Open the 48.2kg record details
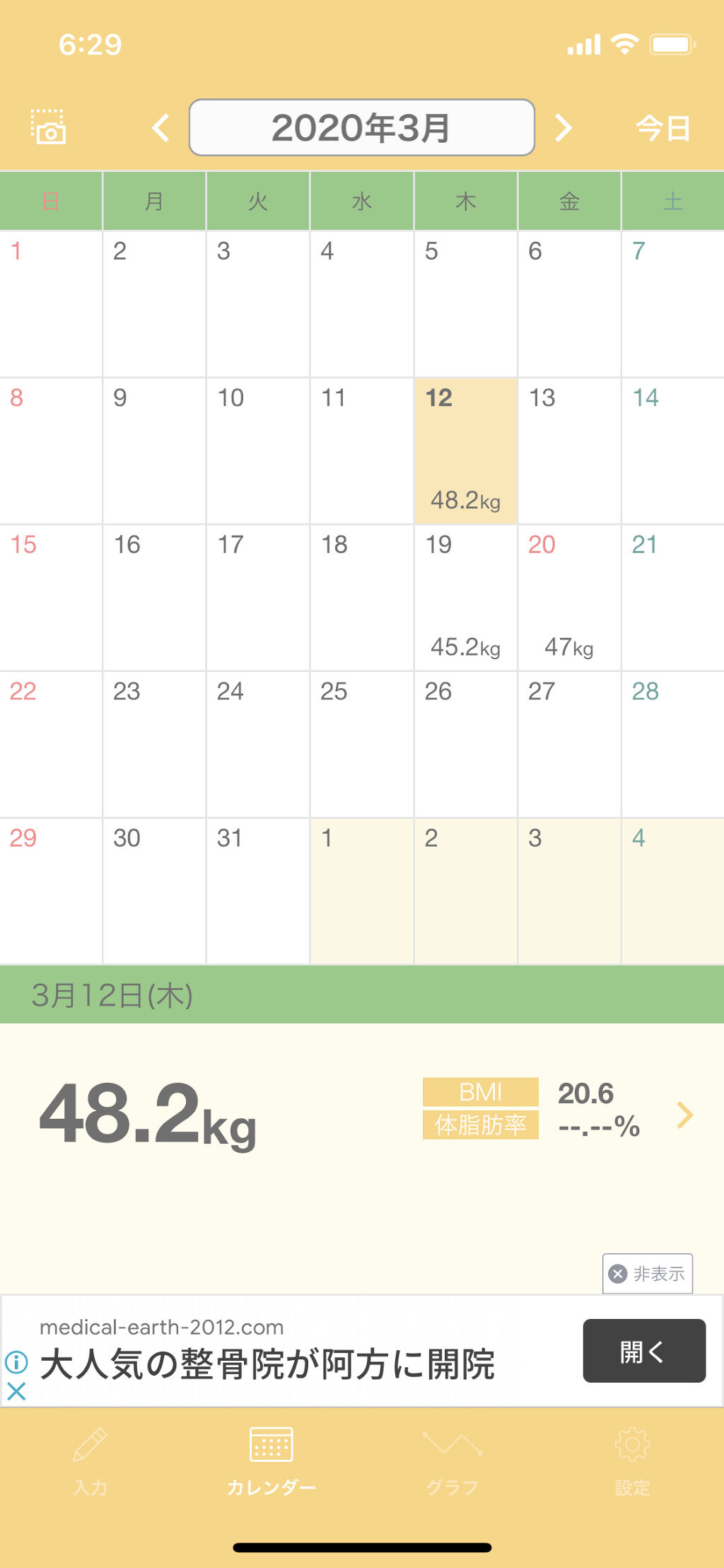724x1568 pixels. 684,1115
